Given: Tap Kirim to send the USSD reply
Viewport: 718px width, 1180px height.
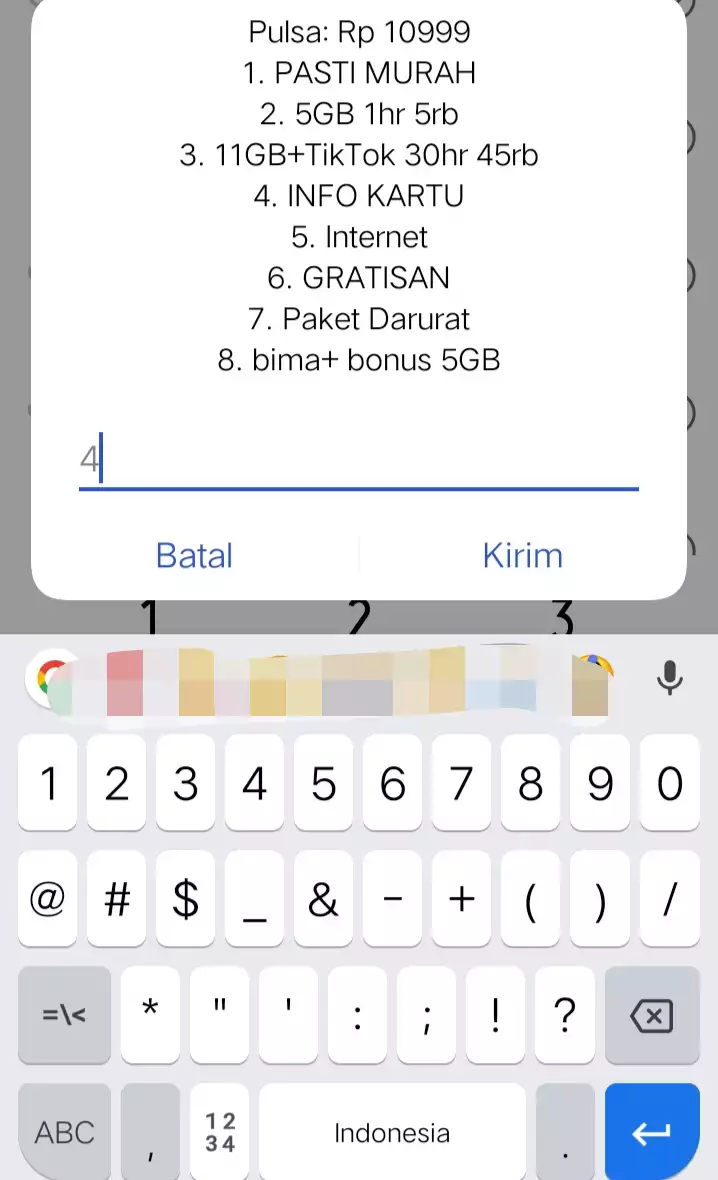Looking at the screenshot, I should click(522, 555).
